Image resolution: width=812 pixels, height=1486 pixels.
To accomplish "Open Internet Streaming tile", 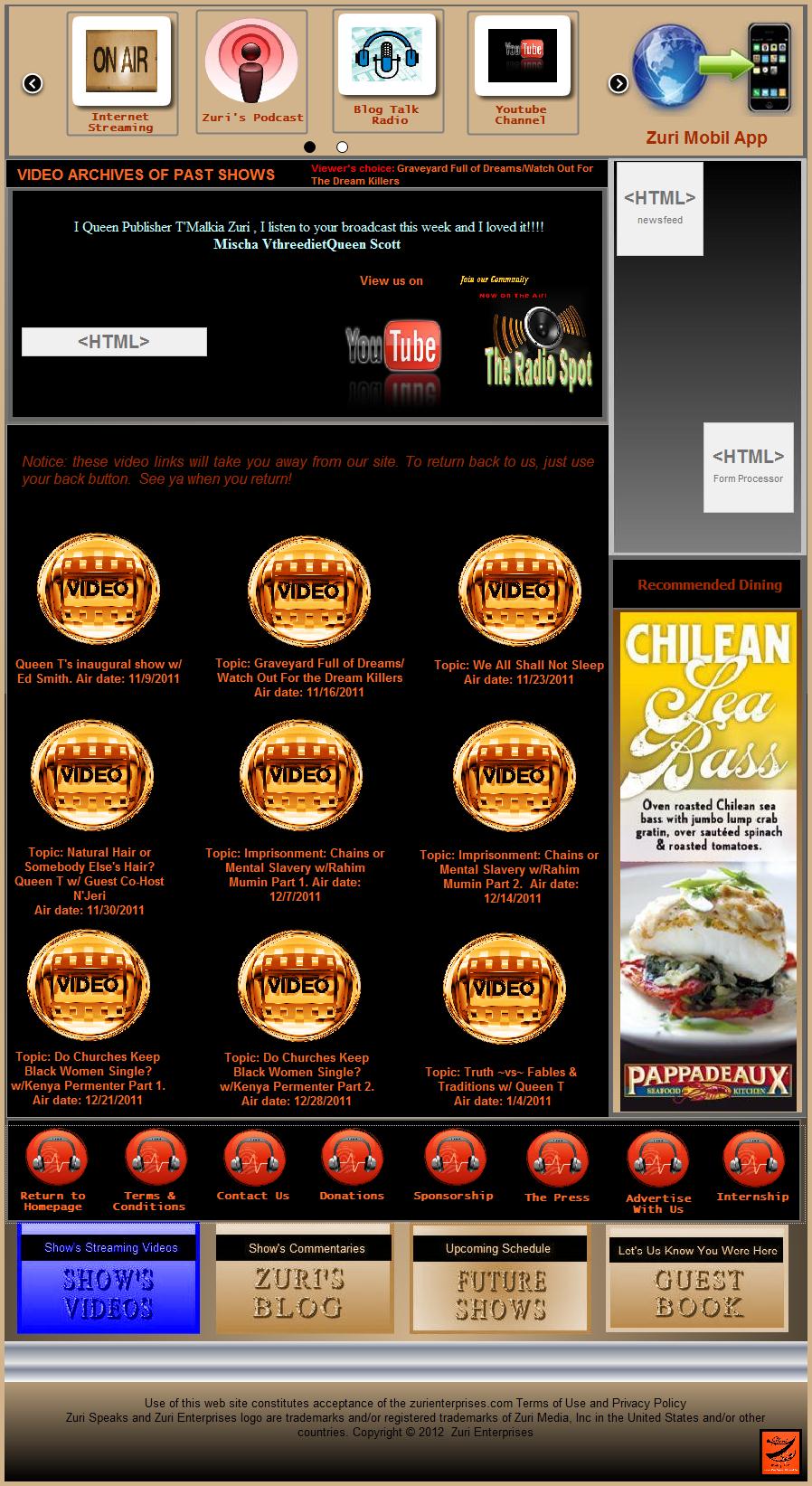I will point(121,72).
